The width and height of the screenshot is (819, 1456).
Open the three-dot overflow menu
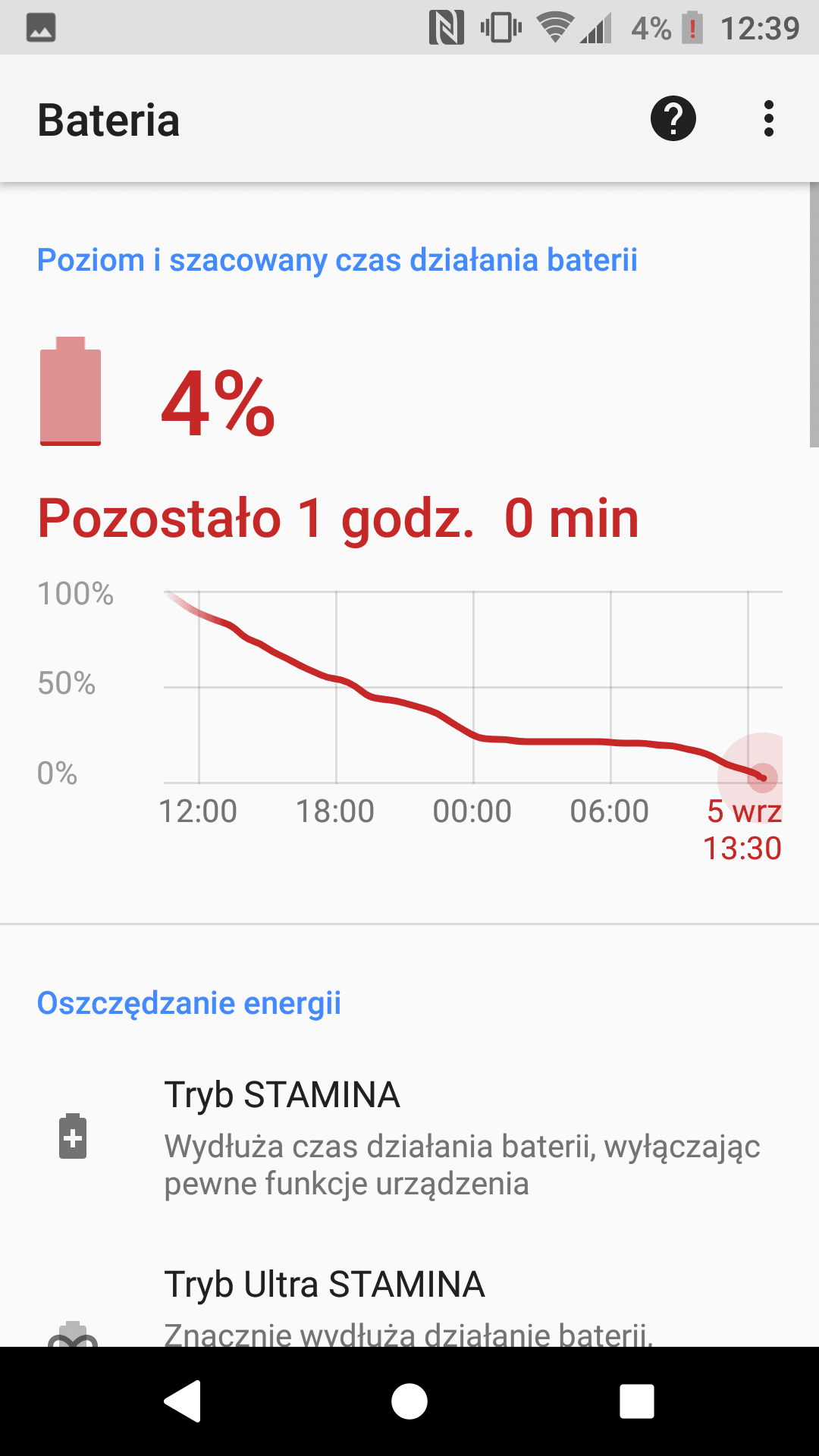pyautogui.click(x=769, y=119)
